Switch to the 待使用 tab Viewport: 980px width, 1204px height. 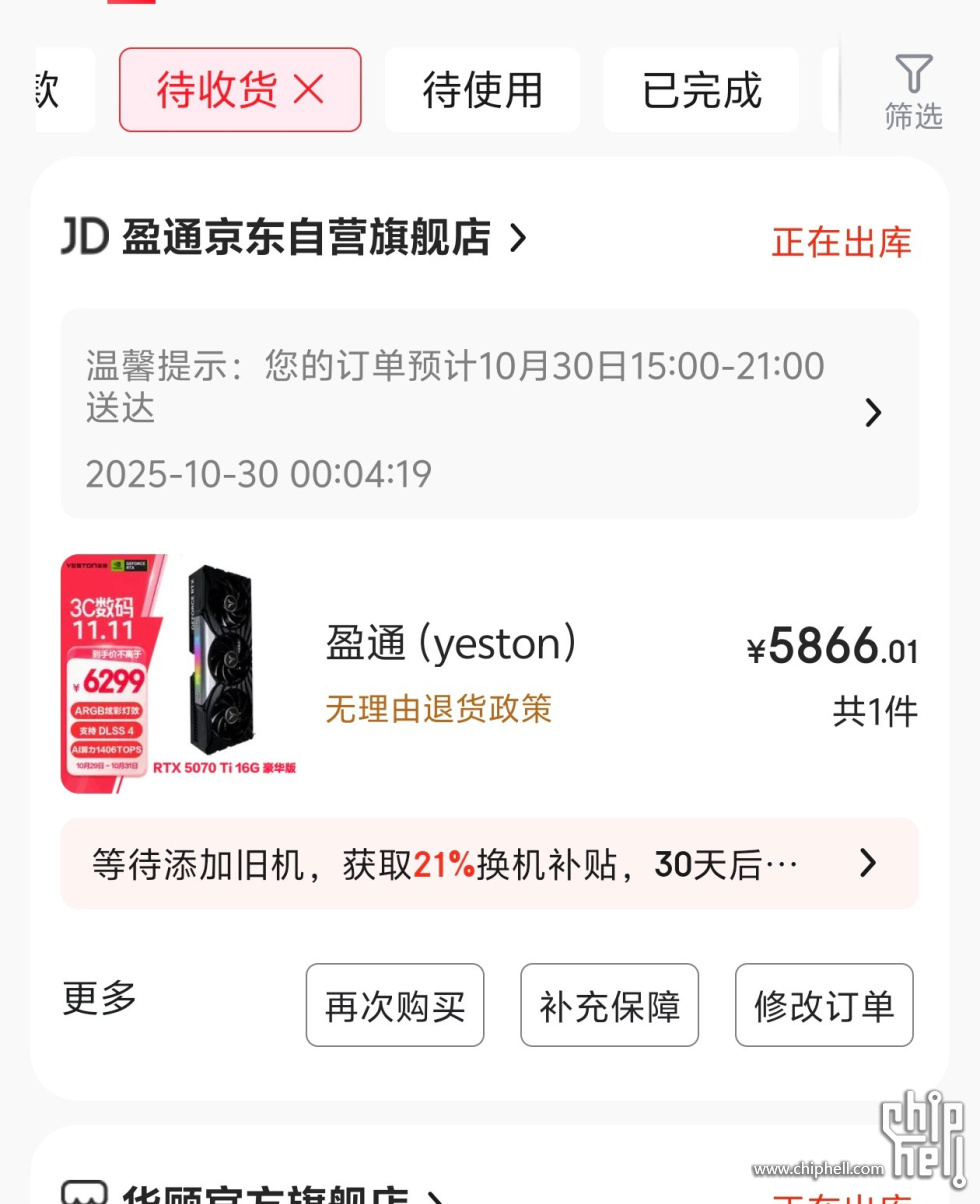(482, 90)
